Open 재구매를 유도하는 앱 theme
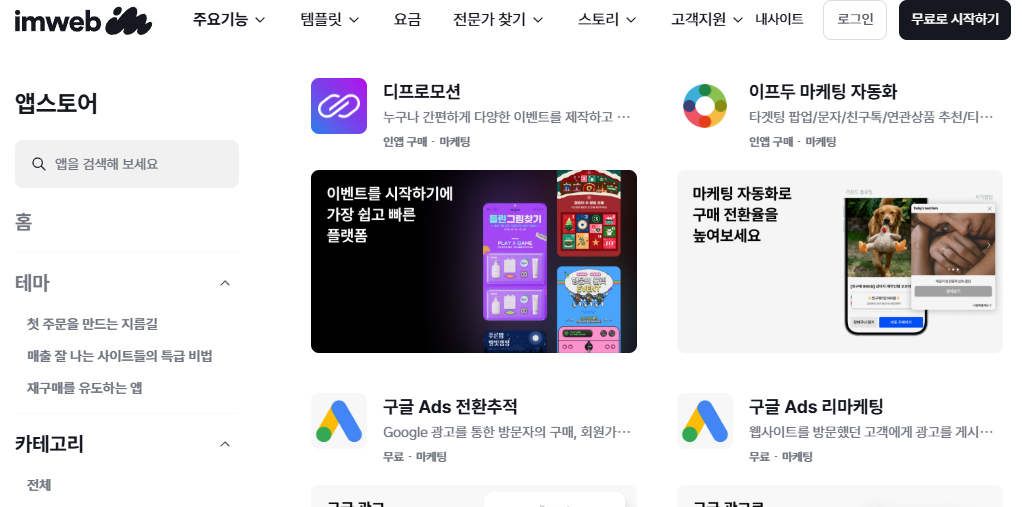 (x=84, y=388)
